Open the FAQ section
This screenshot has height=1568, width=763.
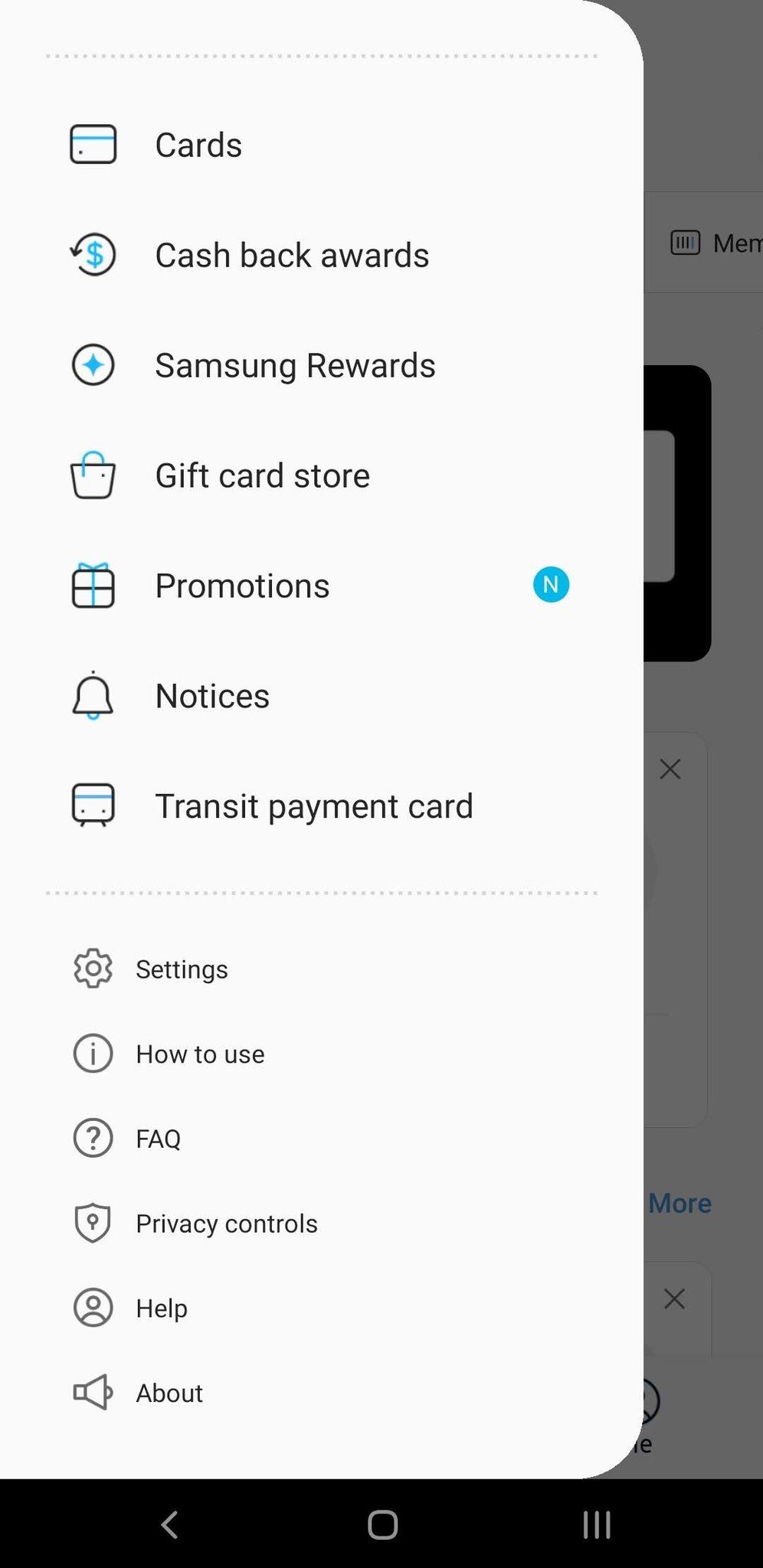pyautogui.click(x=158, y=1138)
